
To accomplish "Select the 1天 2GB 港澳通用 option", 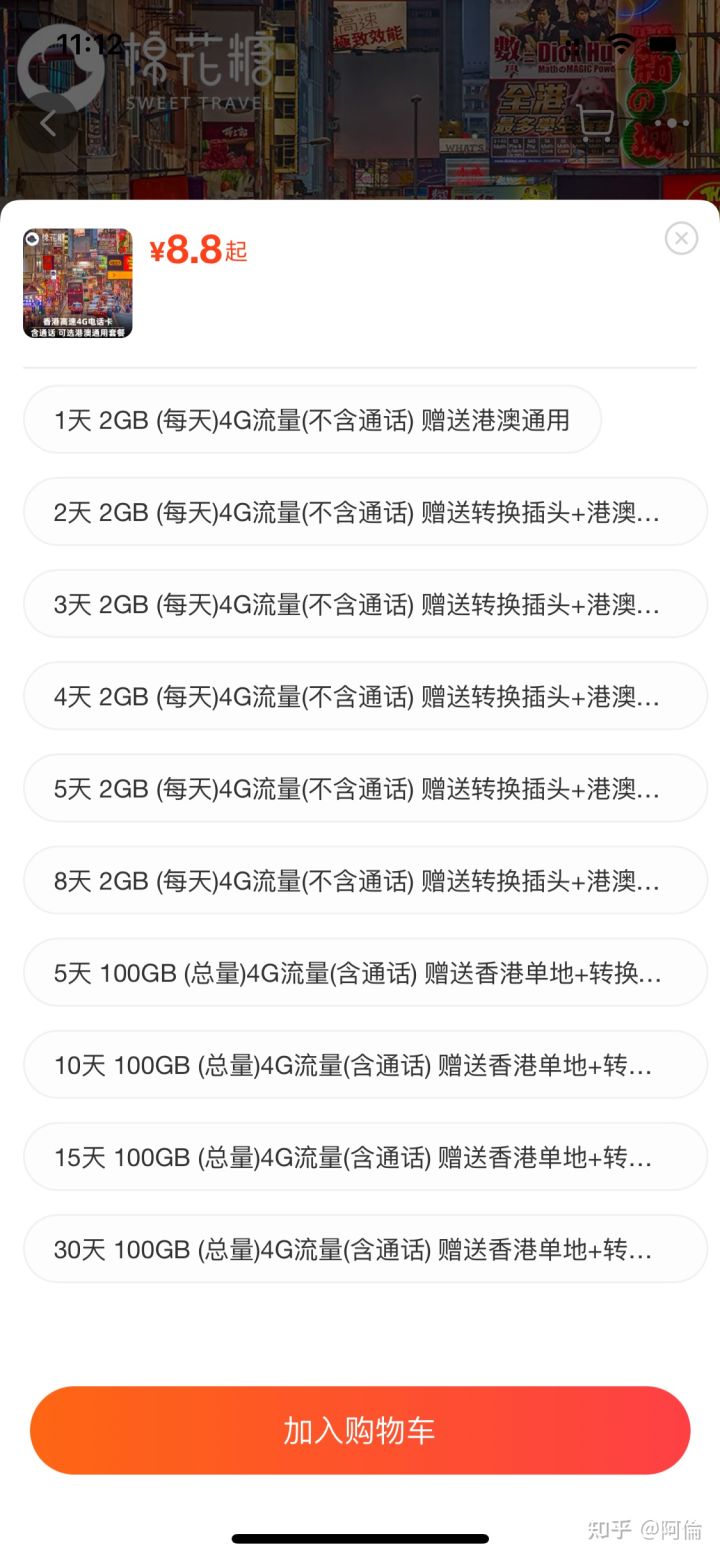I will click(x=311, y=420).
